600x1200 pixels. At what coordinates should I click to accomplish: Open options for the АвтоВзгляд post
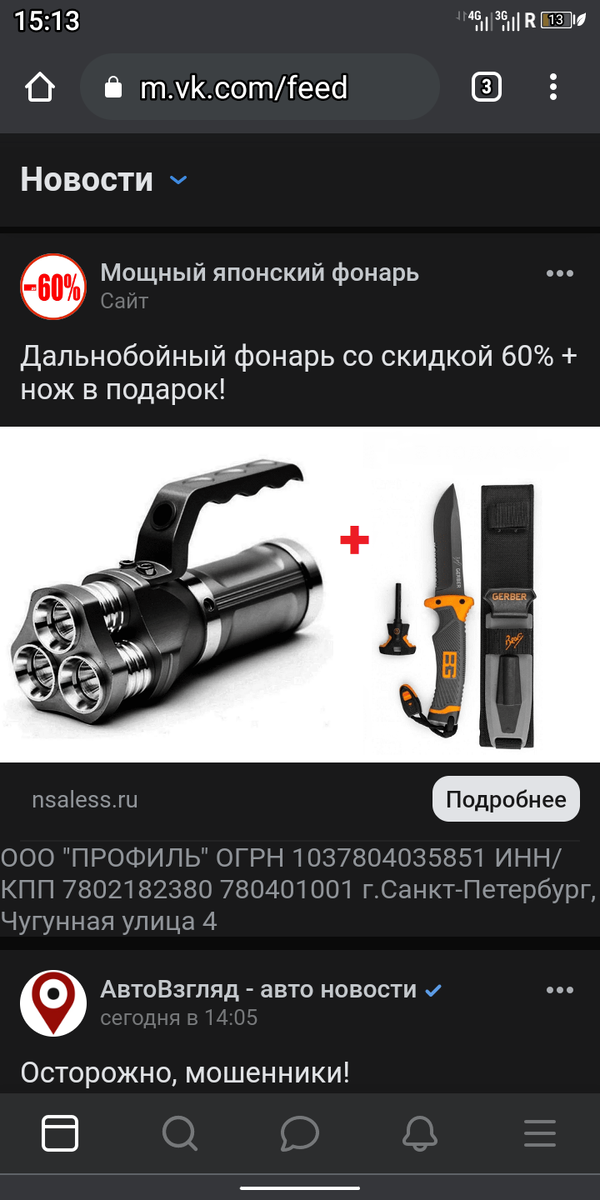559,990
